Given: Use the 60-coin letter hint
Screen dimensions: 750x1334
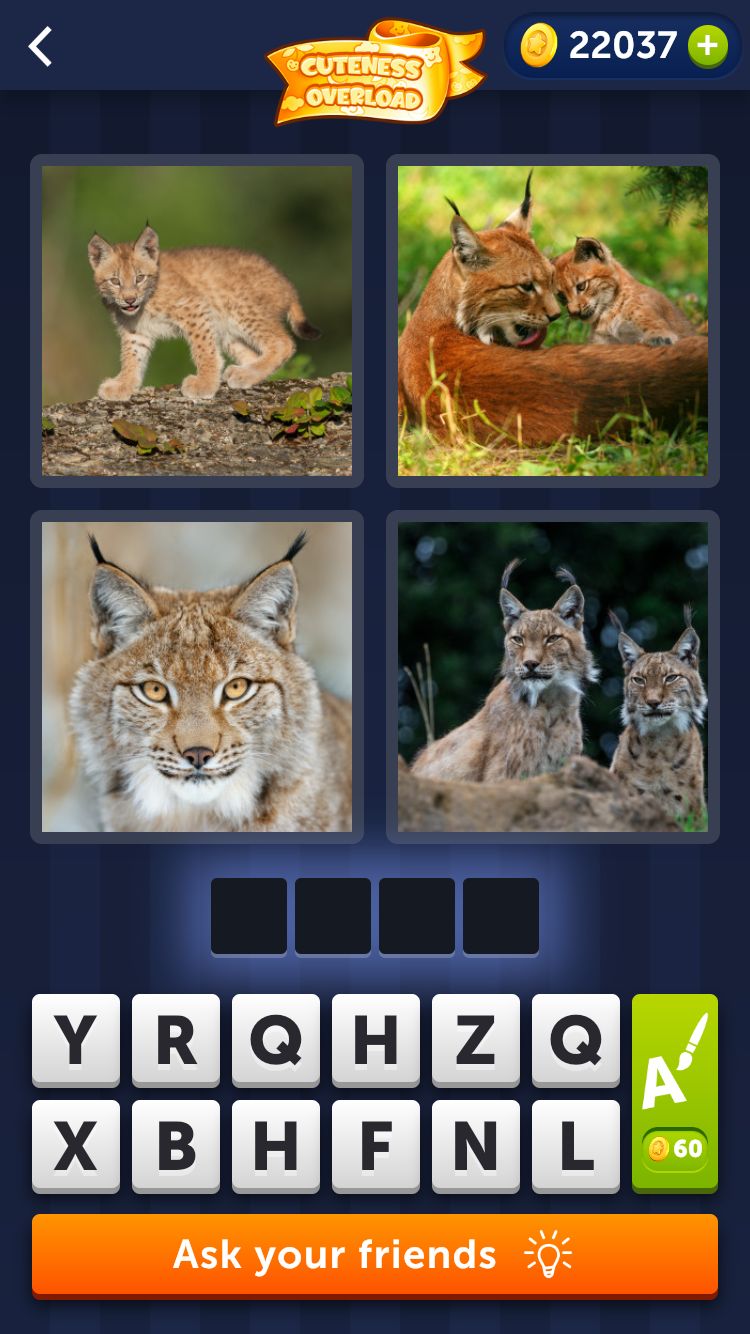Looking at the screenshot, I should (675, 1092).
